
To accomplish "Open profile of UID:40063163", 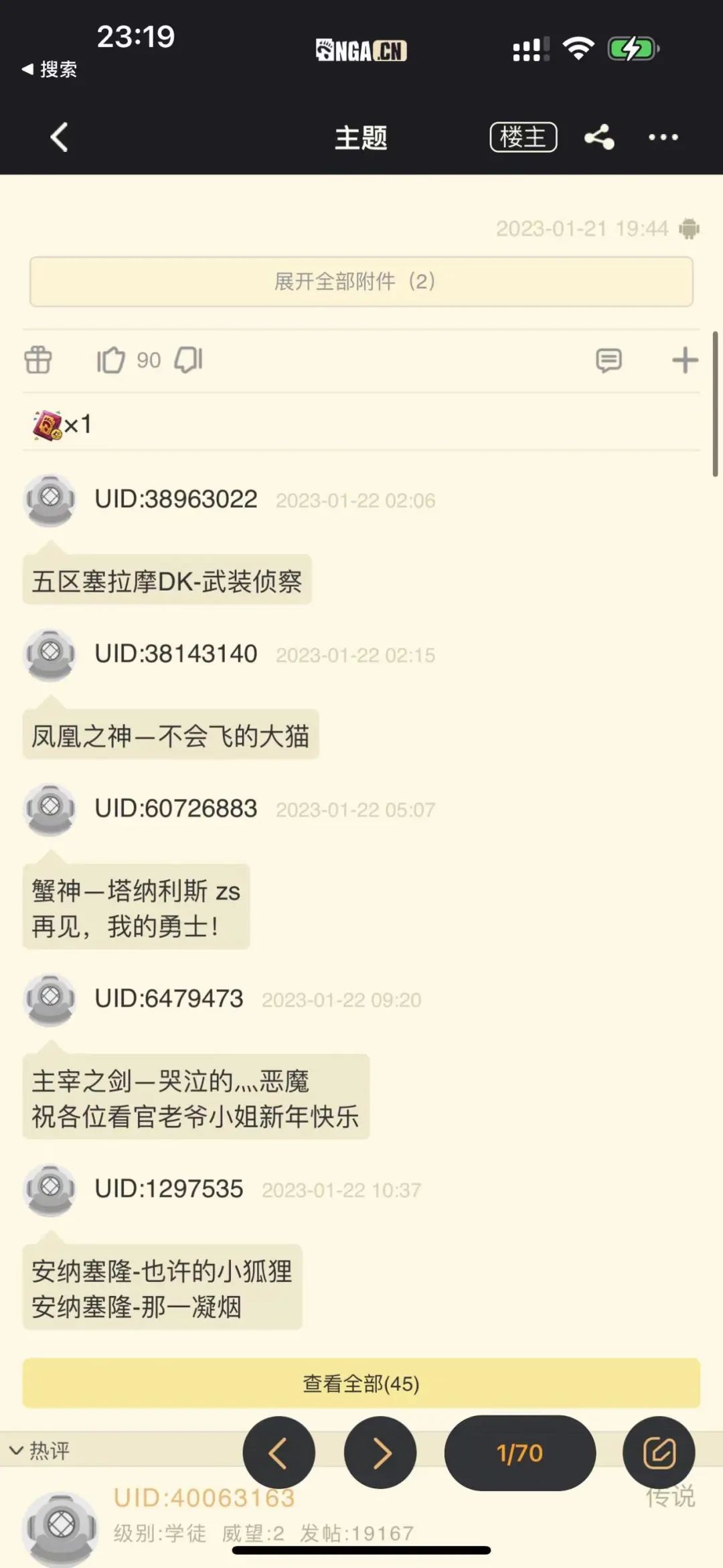I will coord(204,1498).
